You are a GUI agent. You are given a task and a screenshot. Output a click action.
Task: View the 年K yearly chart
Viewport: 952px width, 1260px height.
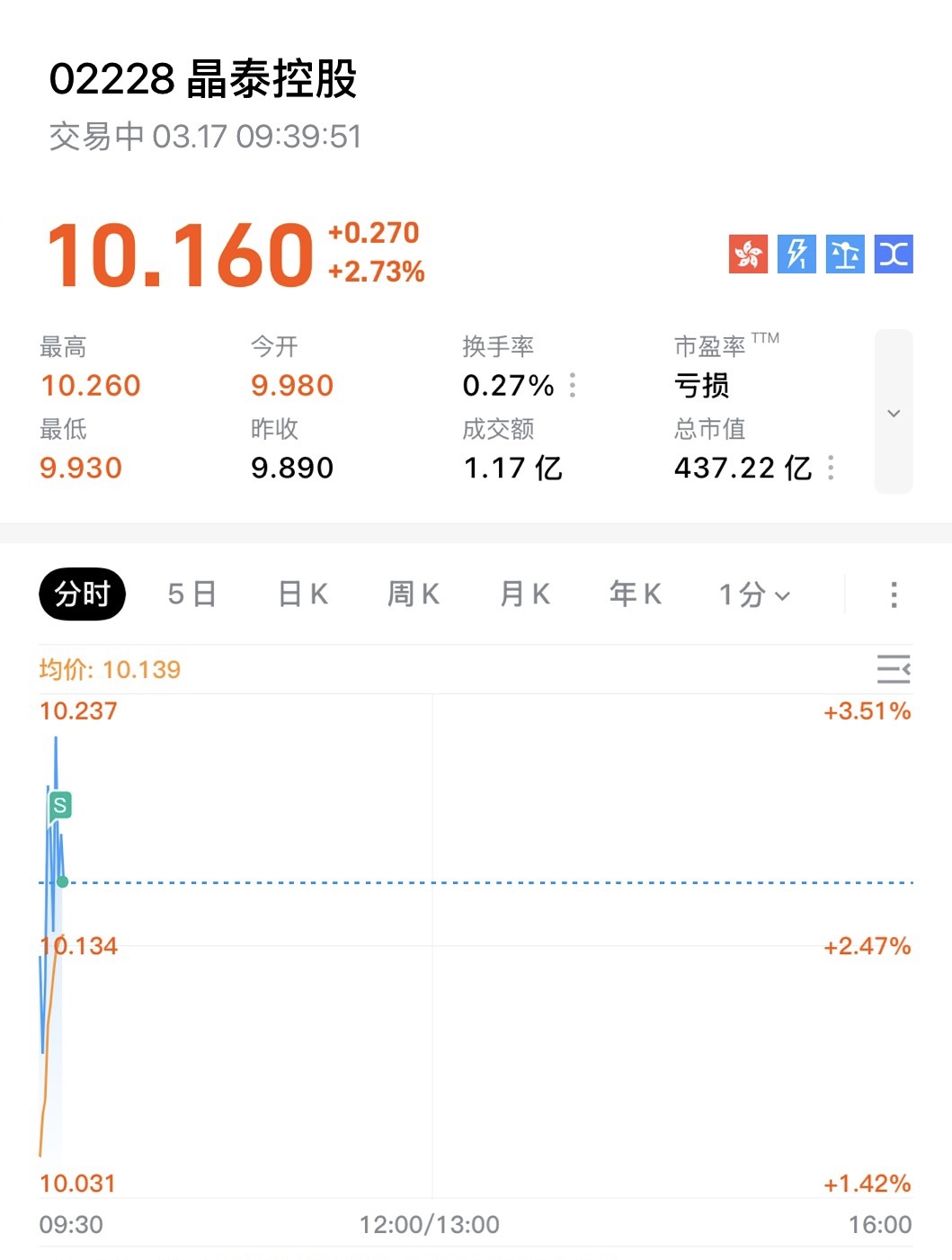click(x=636, y=594)
